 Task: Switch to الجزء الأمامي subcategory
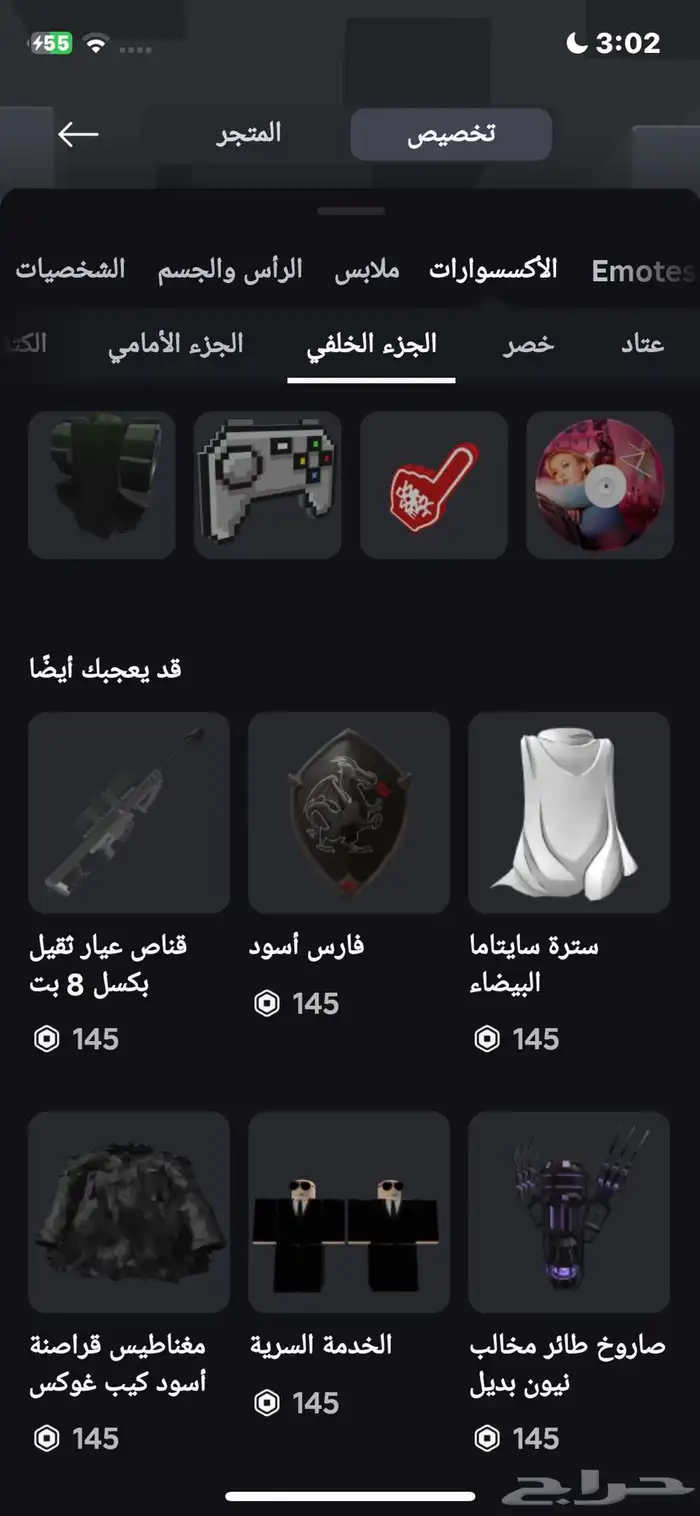click(x=176, y=345)
